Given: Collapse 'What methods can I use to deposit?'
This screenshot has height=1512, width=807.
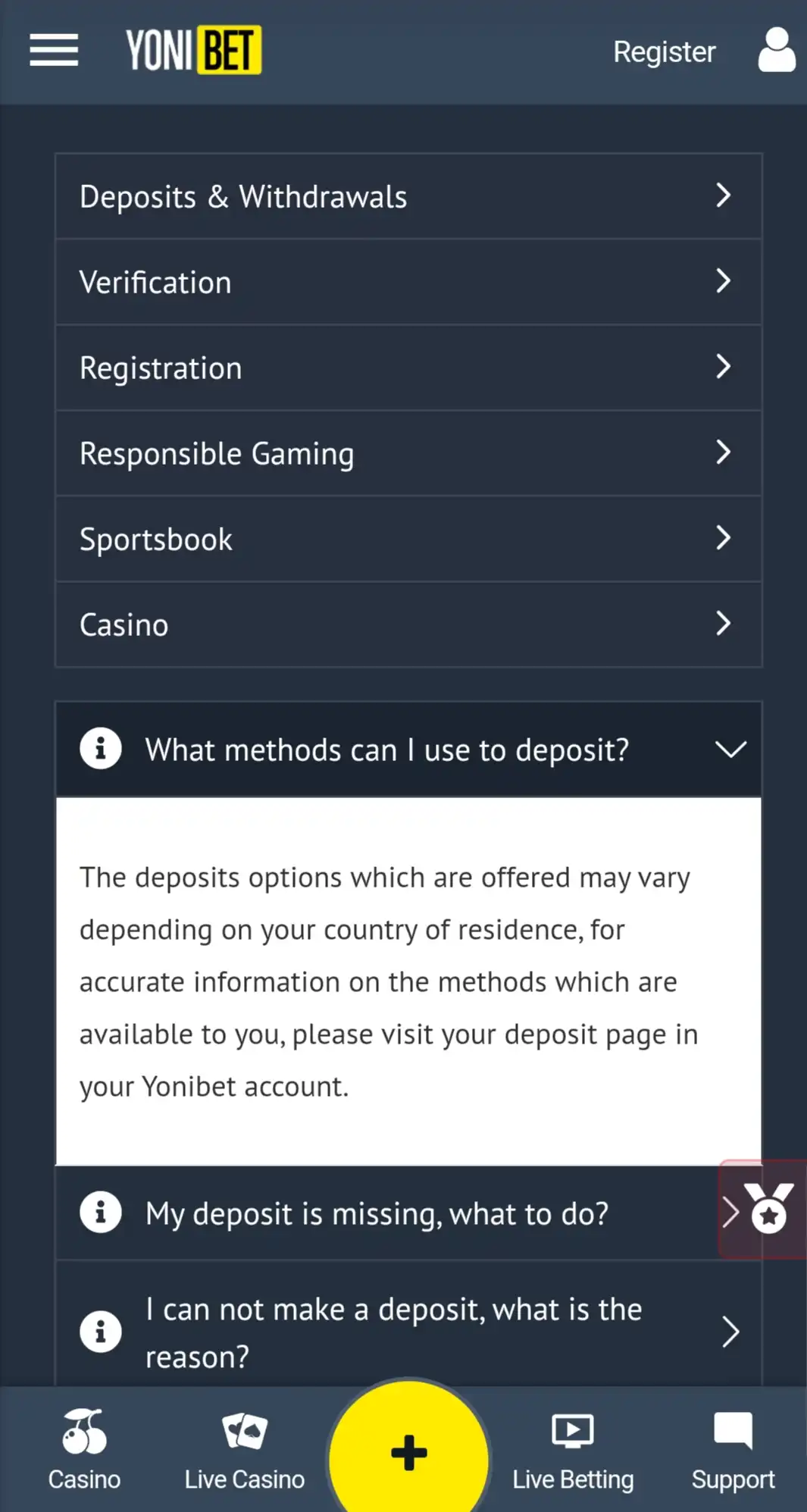Looking at the screenshot, I should (408, 750).
